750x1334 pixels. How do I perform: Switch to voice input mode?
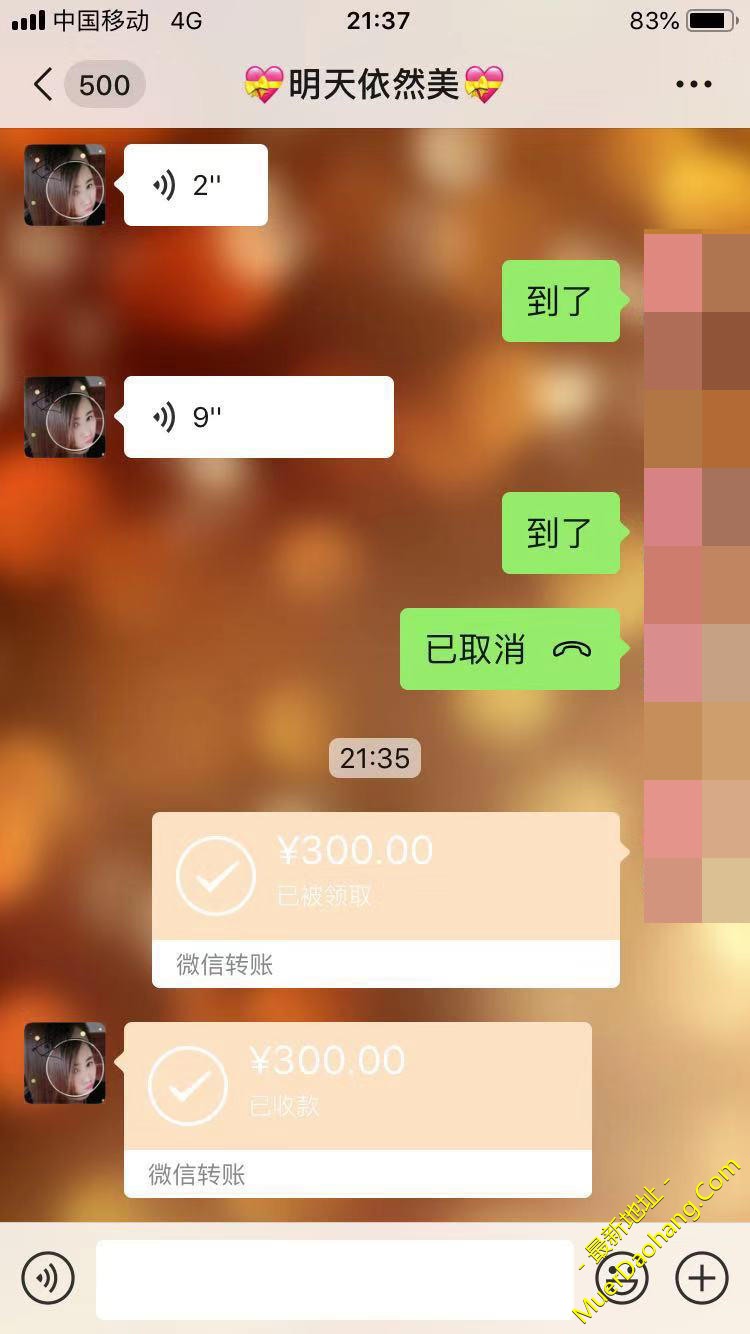tap(48, 1278)
